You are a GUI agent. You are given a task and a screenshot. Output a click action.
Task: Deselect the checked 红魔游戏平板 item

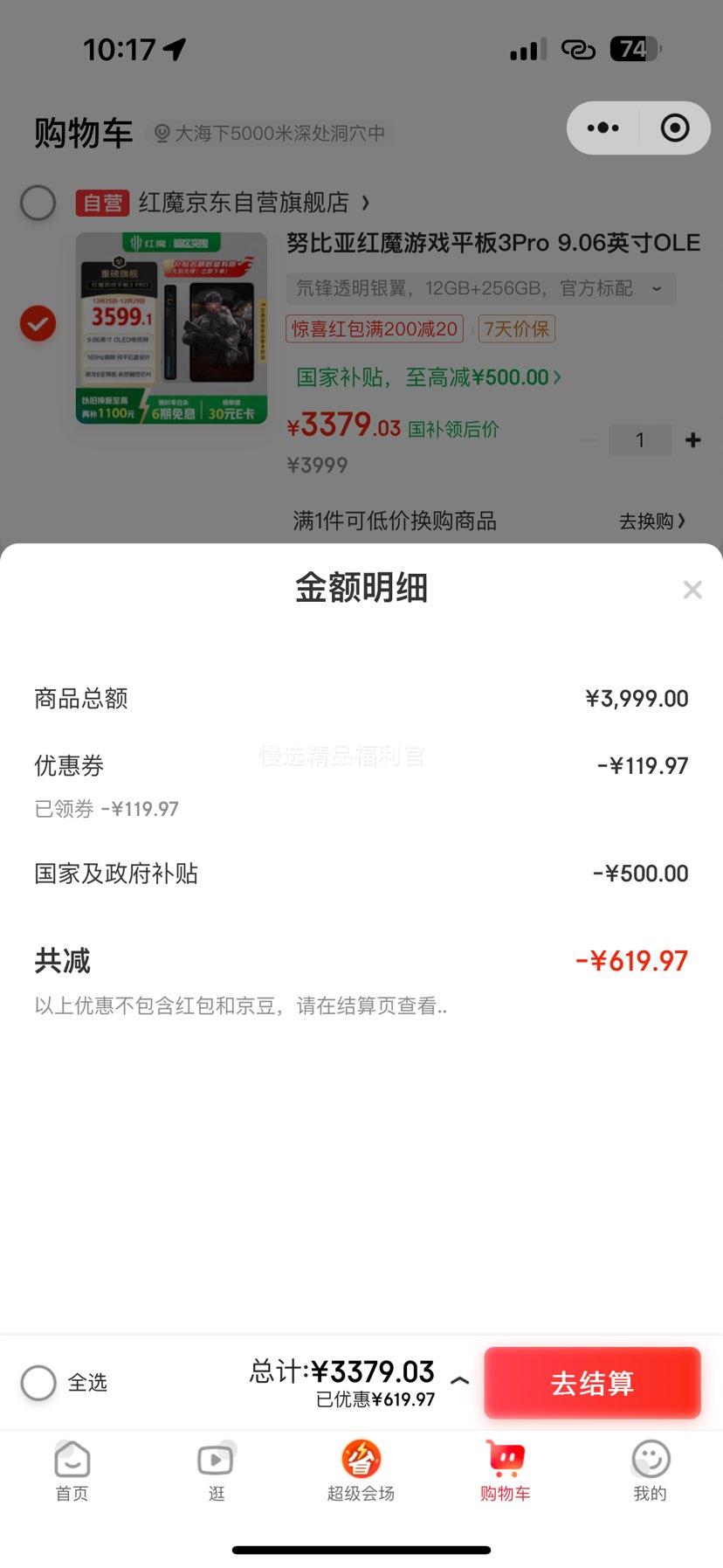click(38, 322)
